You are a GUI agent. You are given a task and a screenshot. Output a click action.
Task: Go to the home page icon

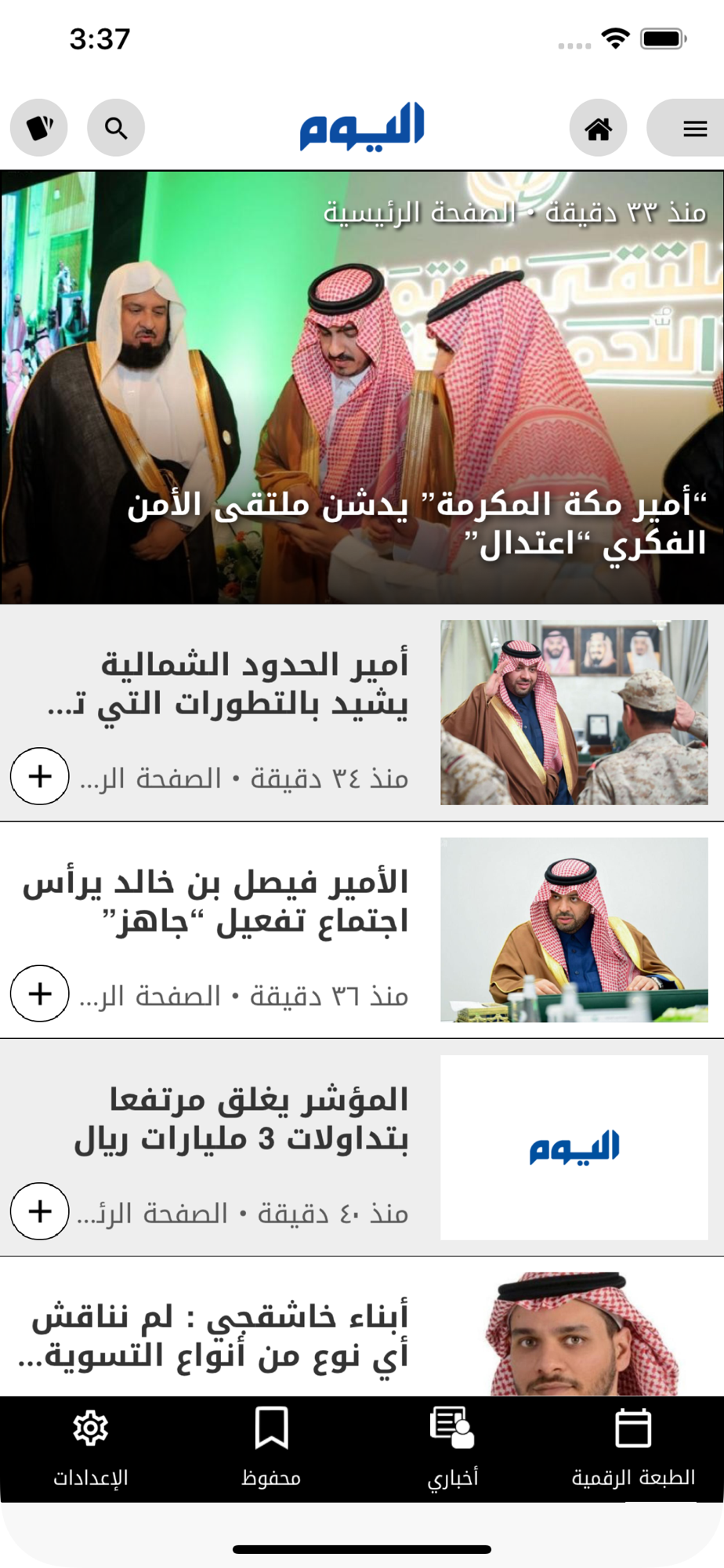(x=598, y=129)
